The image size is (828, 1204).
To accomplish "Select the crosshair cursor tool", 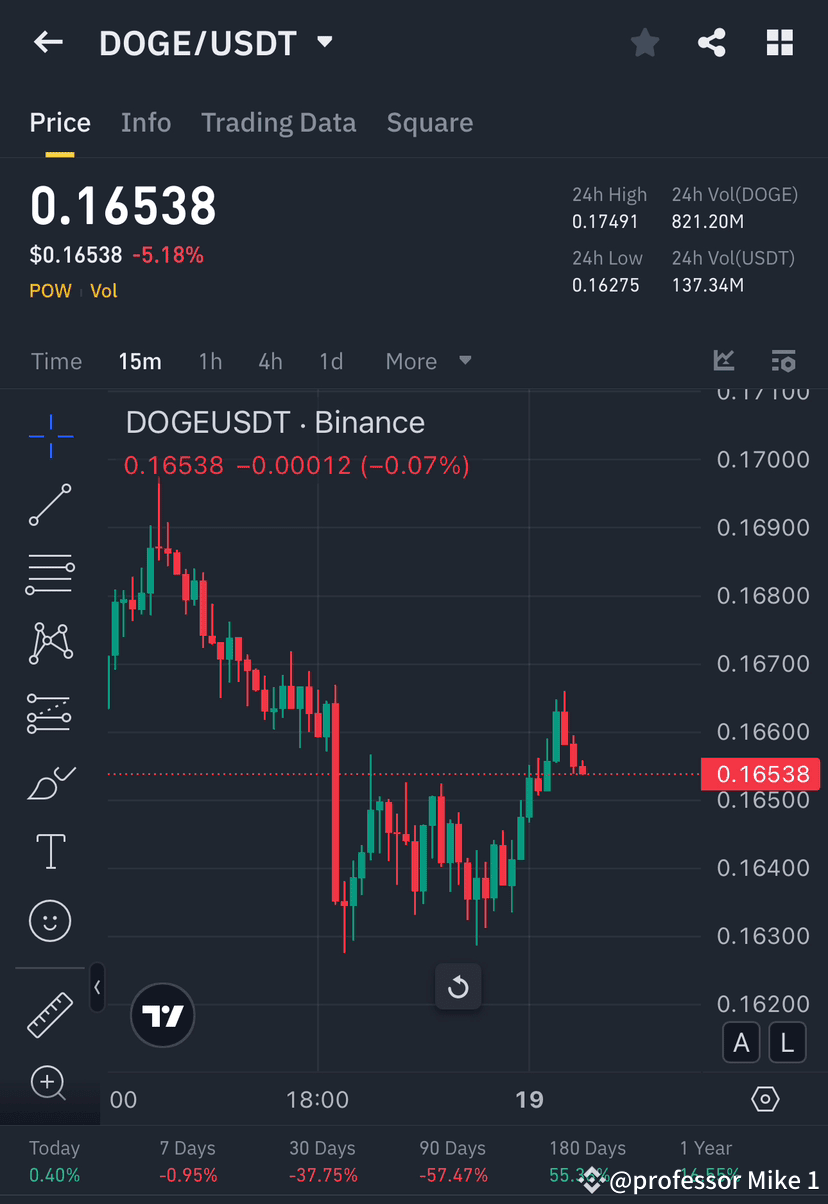I will [50, 435].
